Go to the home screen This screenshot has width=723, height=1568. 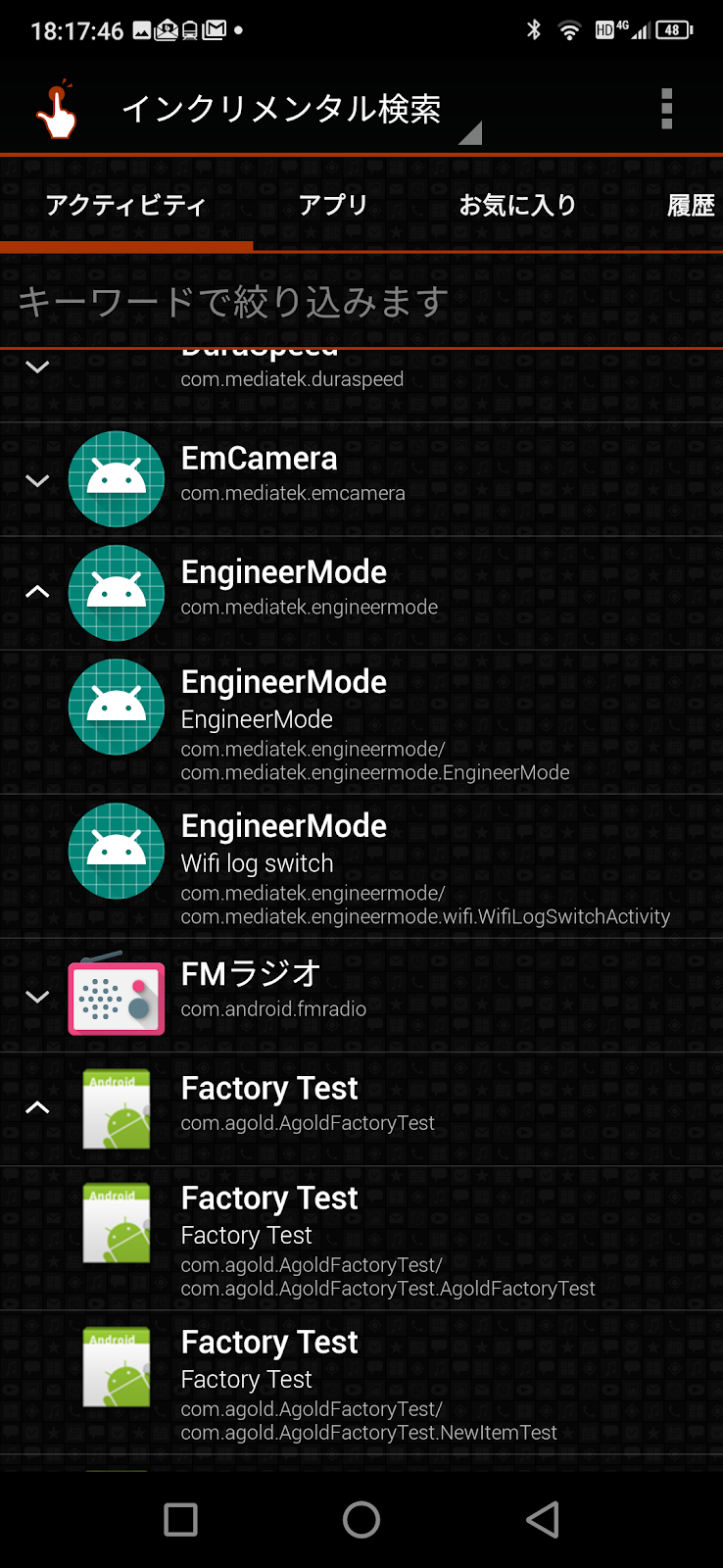point(361,1520)
